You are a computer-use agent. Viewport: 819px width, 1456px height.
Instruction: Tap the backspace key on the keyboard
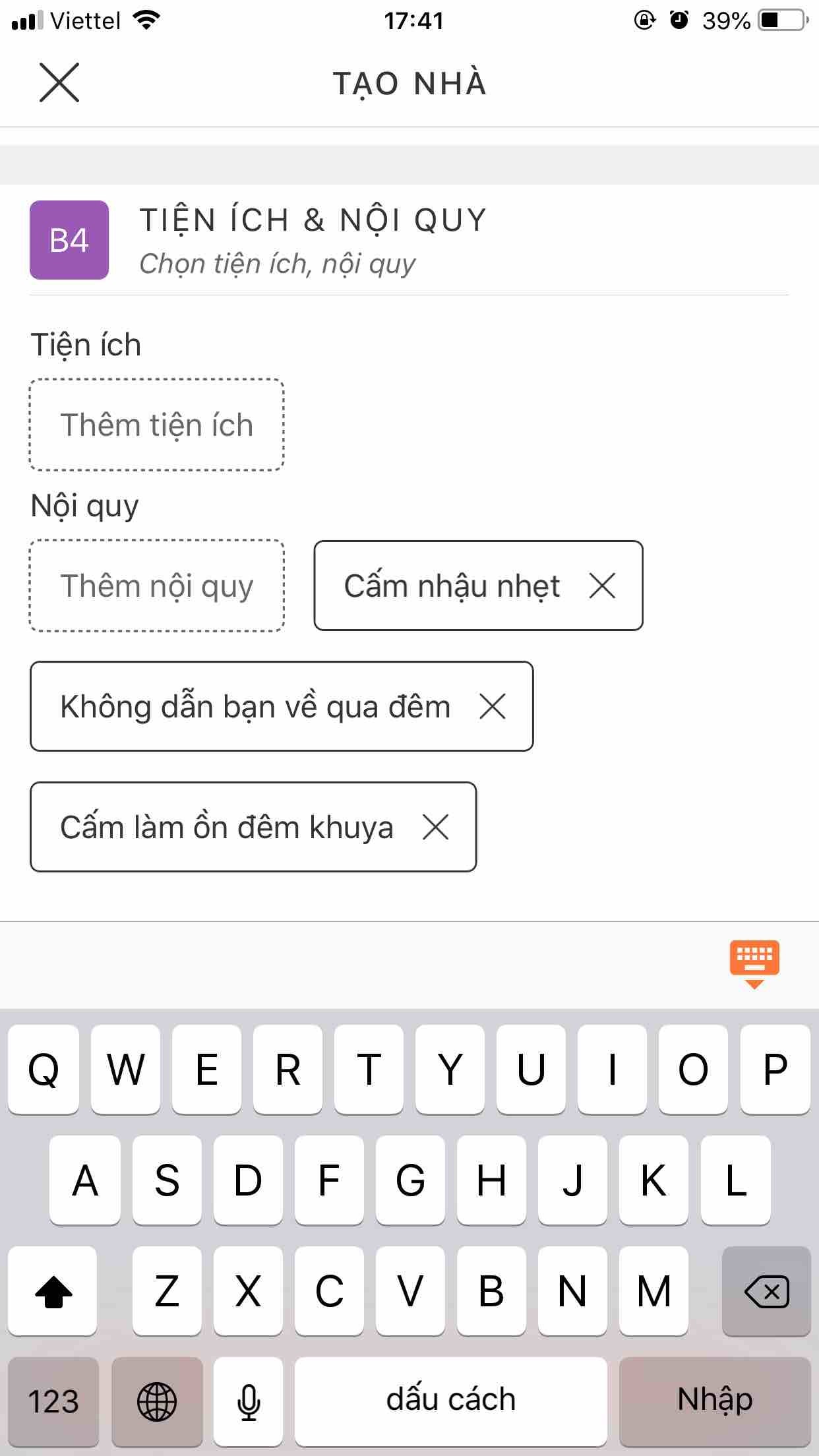coord(766,1290)
